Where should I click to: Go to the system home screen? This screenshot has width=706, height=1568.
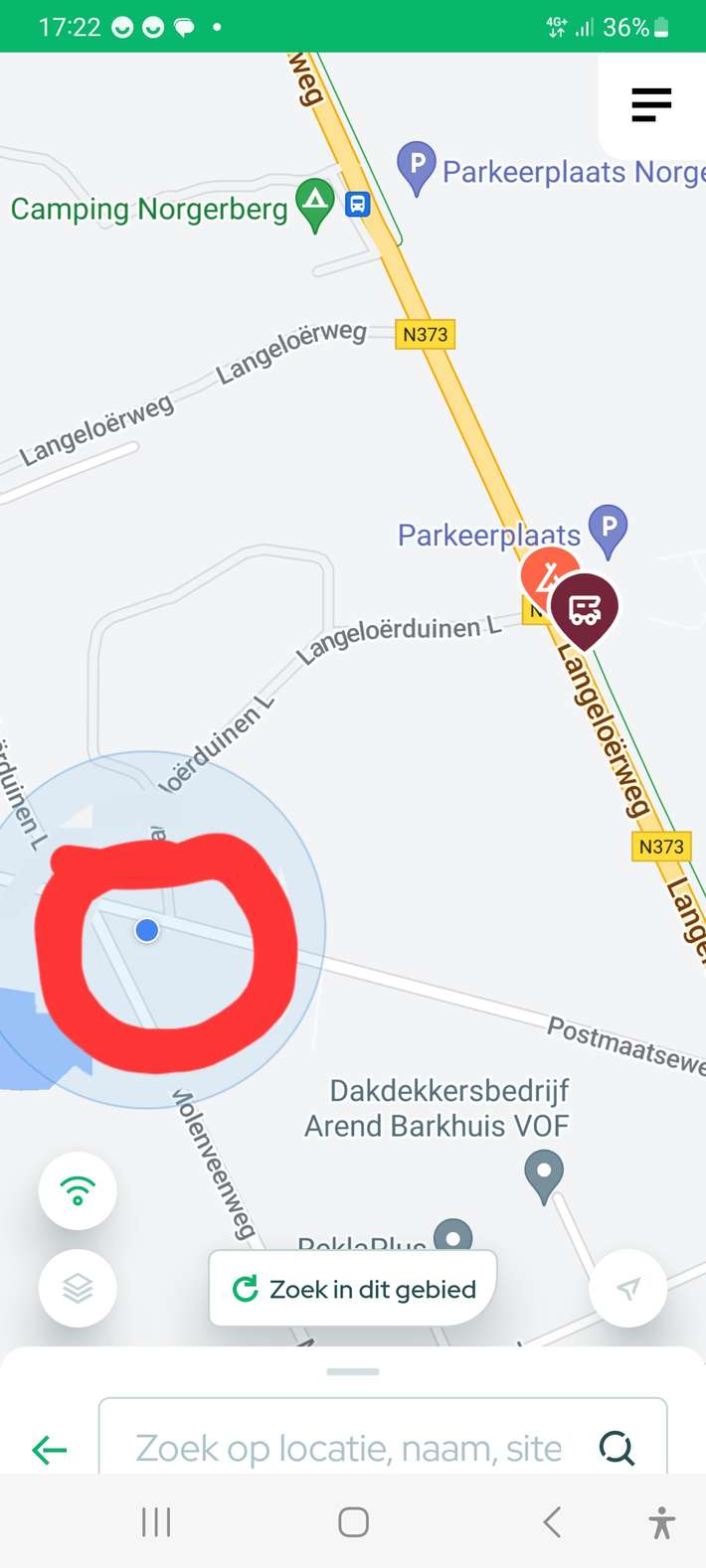(353, 1521)
